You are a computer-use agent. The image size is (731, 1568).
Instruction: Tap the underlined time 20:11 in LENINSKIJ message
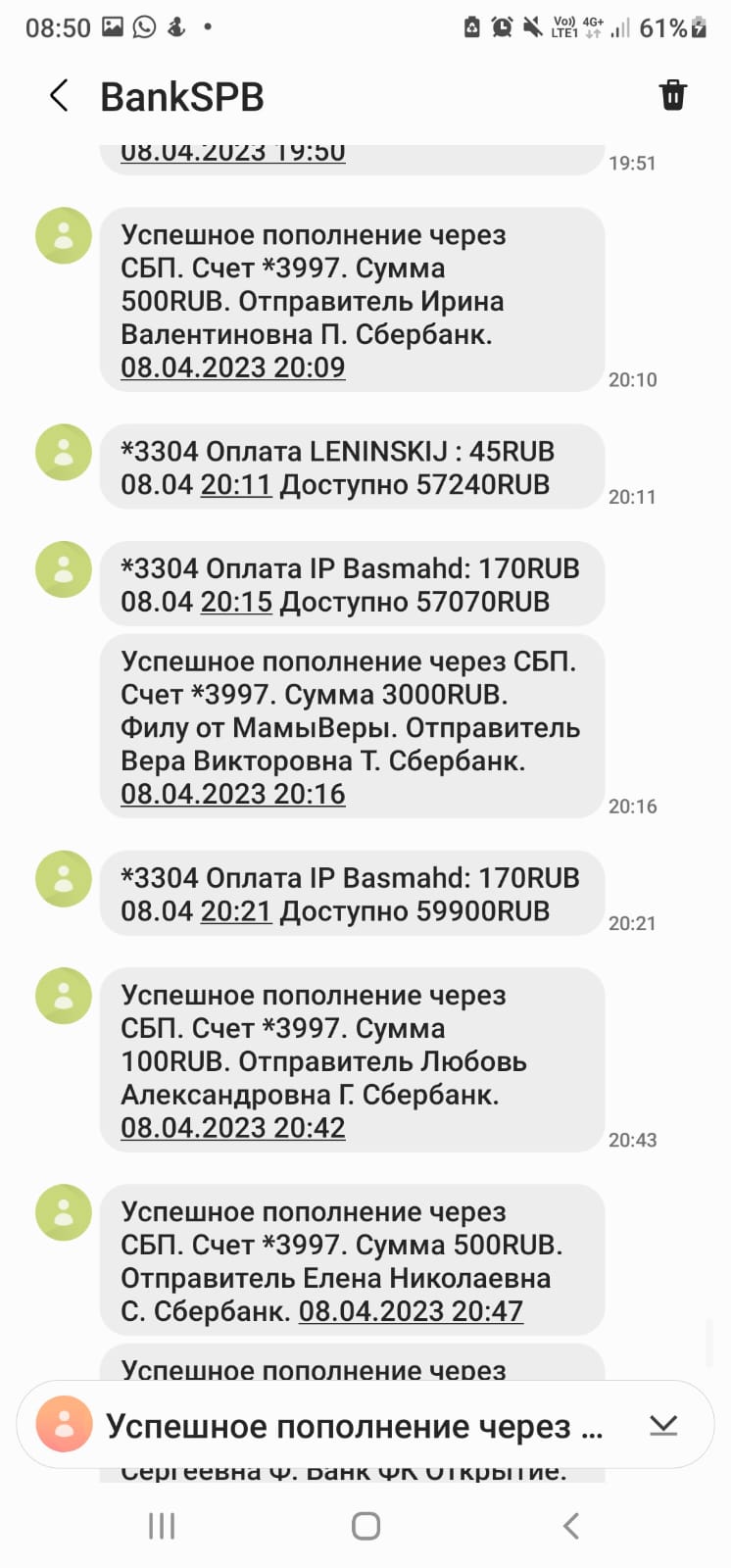[x=235, y=485]
